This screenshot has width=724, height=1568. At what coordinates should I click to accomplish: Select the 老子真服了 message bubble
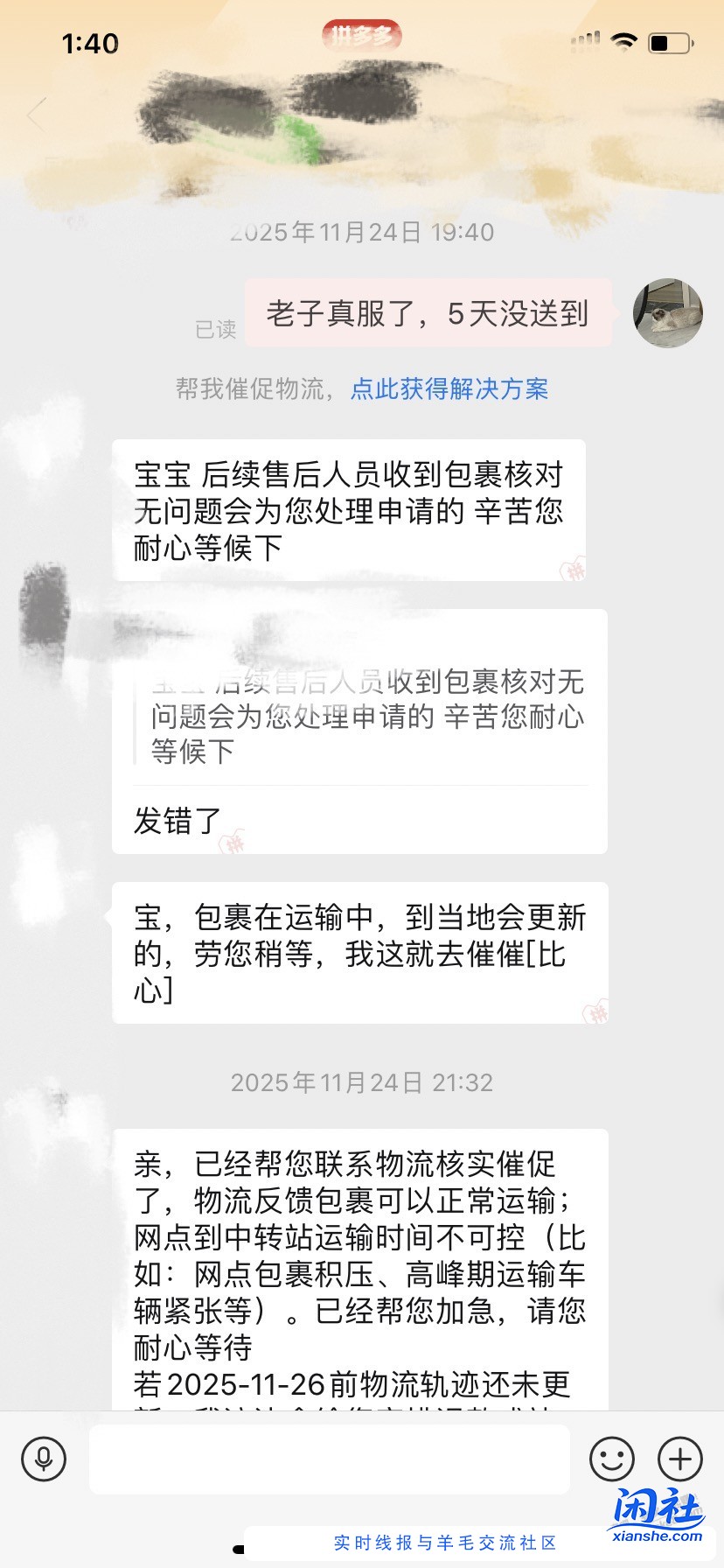coord(428,313)
